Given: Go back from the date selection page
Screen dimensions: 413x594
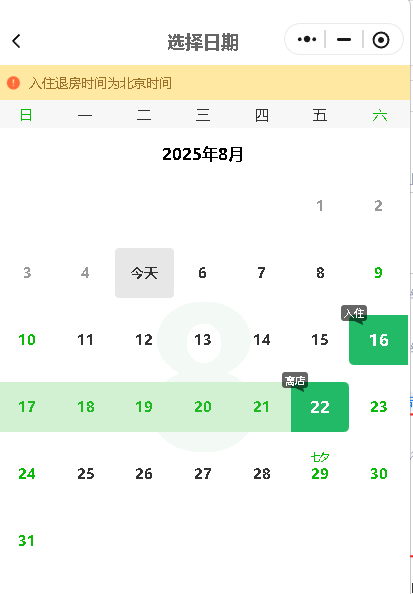Looking at the screenshot, I should click(16, 41).
